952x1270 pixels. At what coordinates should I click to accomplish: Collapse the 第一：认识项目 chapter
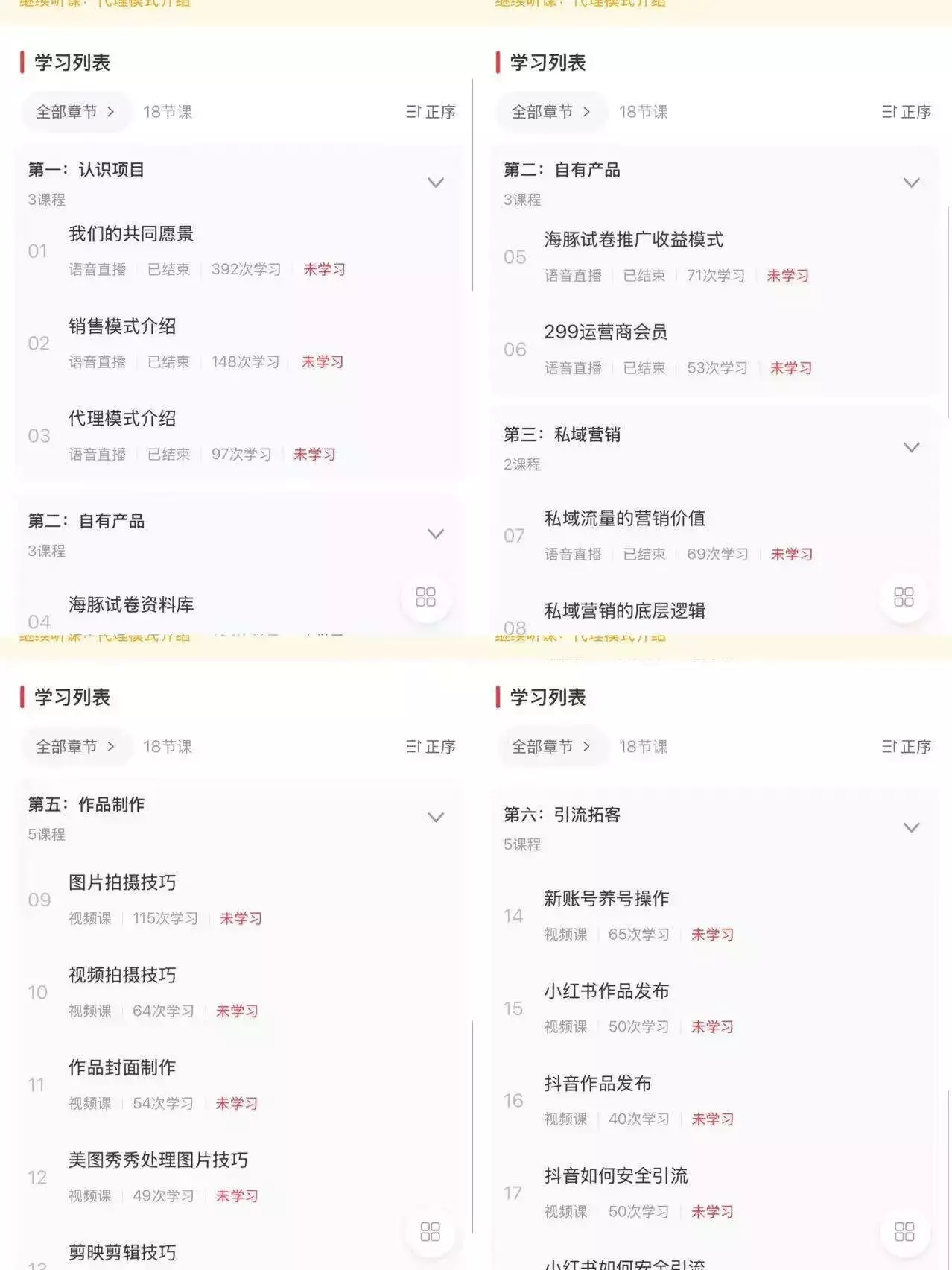point(436,183)
